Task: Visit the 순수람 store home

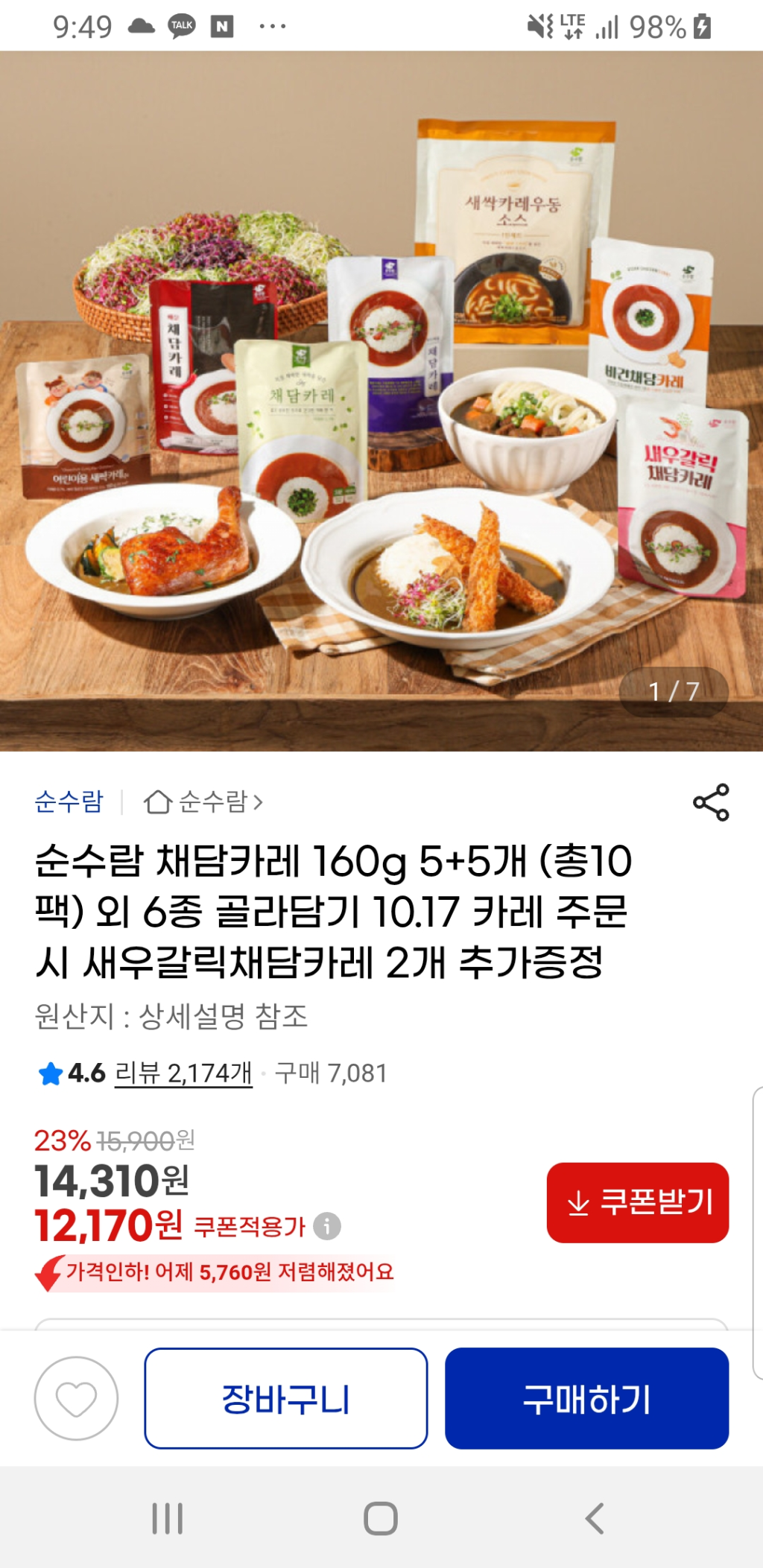Action: tap(203, 802)
